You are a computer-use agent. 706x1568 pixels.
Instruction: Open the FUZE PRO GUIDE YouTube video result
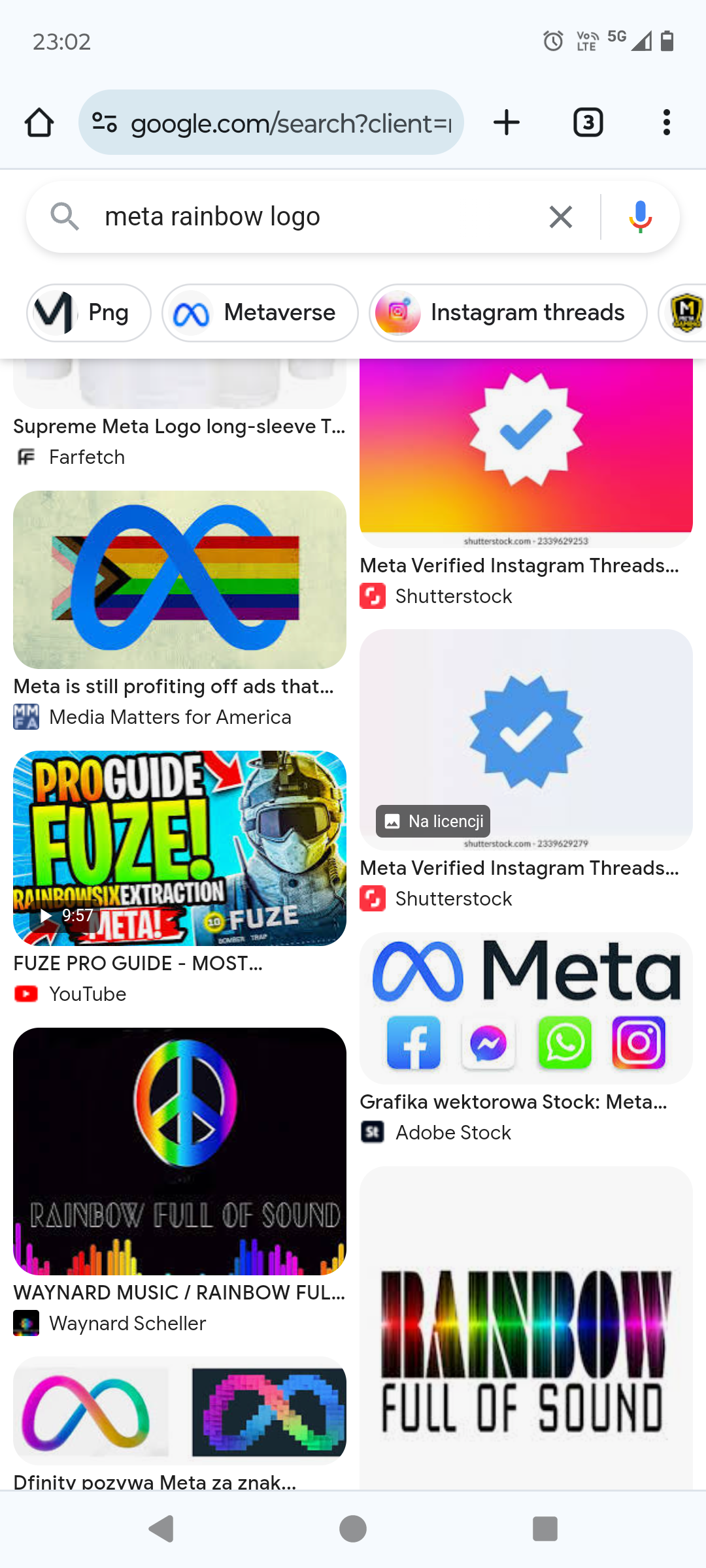(180, 847)
